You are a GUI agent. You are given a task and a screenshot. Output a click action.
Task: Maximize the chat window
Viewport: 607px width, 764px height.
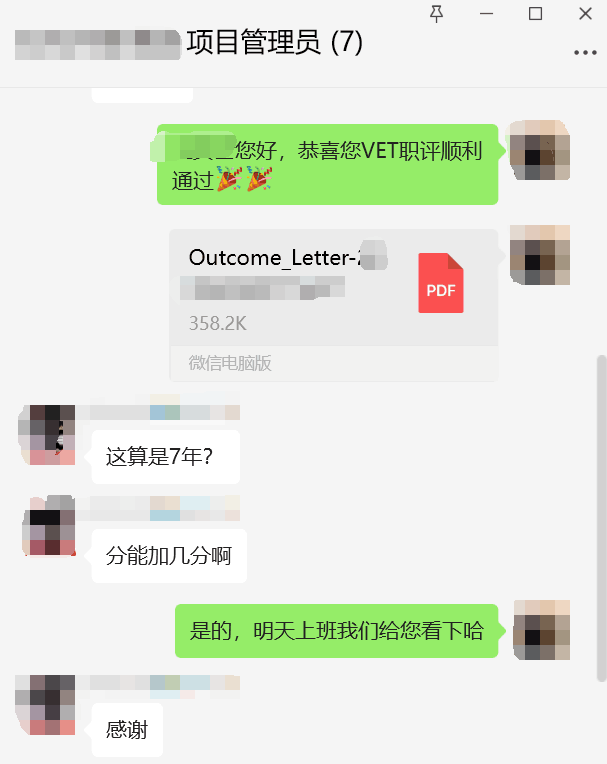pyautogui.click(x=535, y=13)
